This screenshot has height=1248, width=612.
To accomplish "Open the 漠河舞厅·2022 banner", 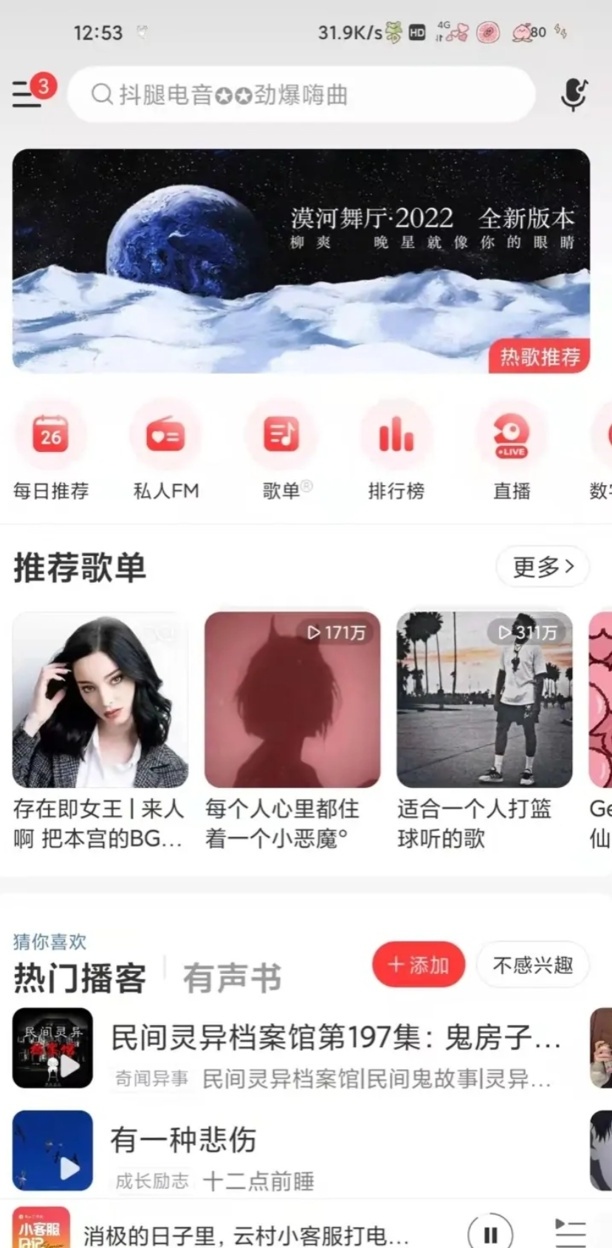I will [x=300, y=260].
